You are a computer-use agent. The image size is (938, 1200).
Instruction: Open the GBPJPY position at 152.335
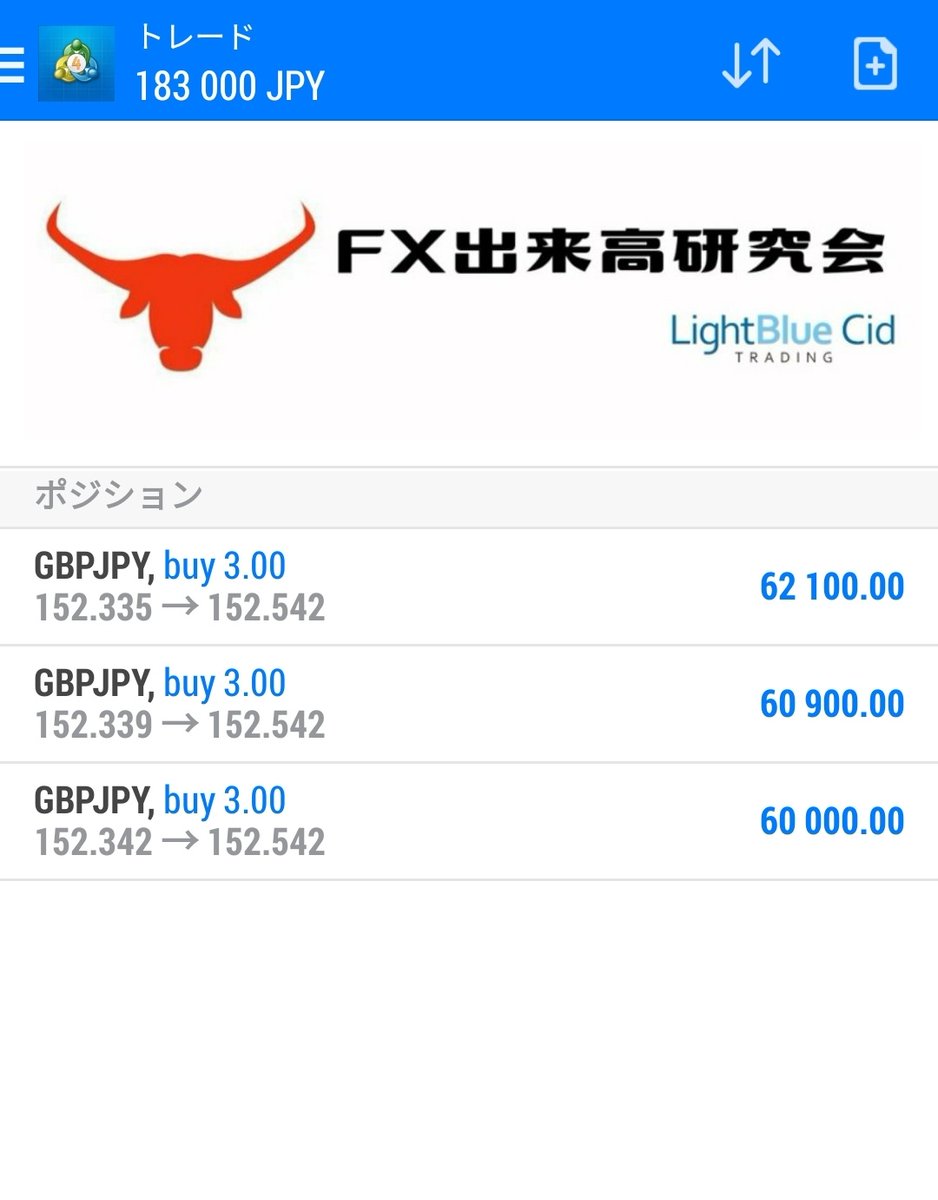click(468, 587)
